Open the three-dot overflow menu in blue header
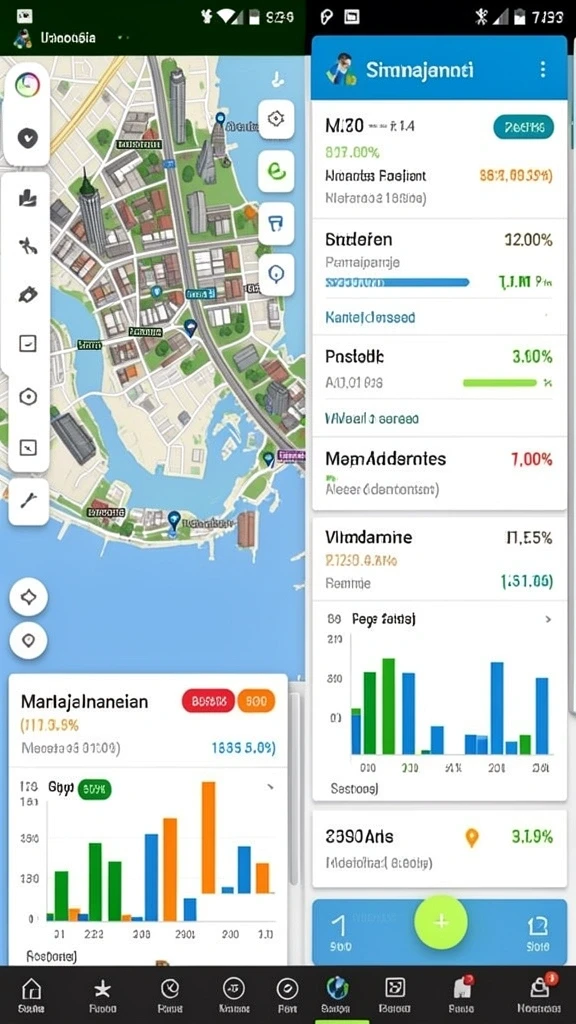 pos(543,70)
